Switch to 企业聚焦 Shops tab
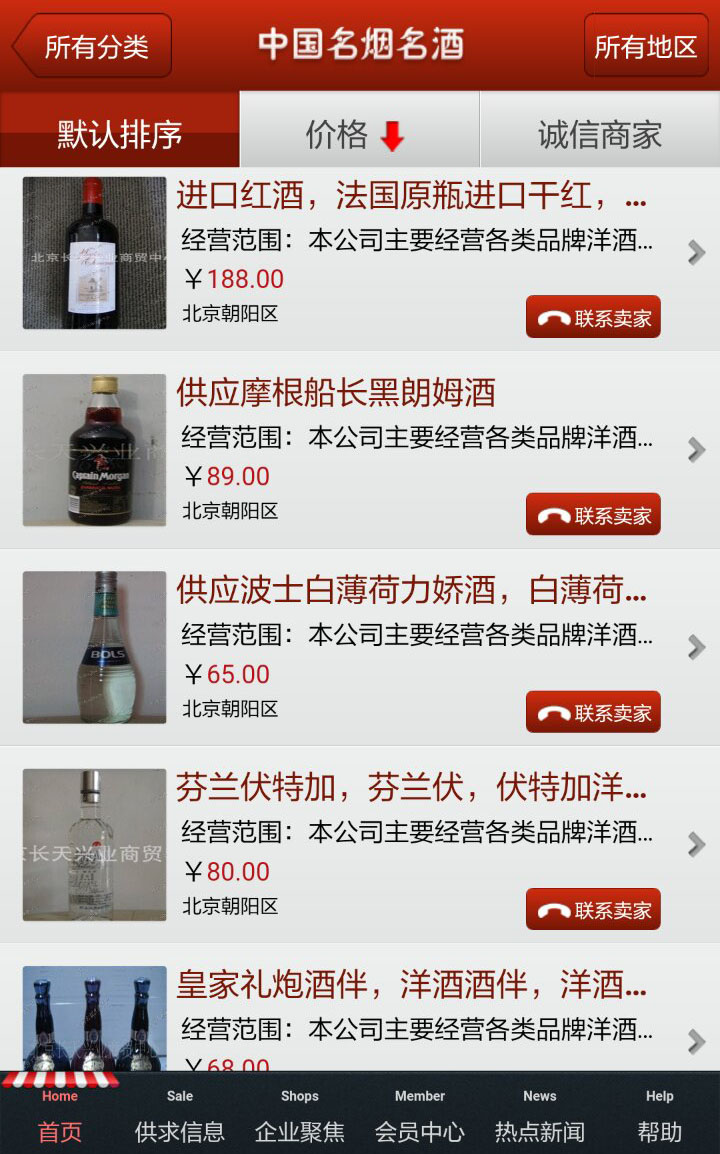 click(300, 1117)
